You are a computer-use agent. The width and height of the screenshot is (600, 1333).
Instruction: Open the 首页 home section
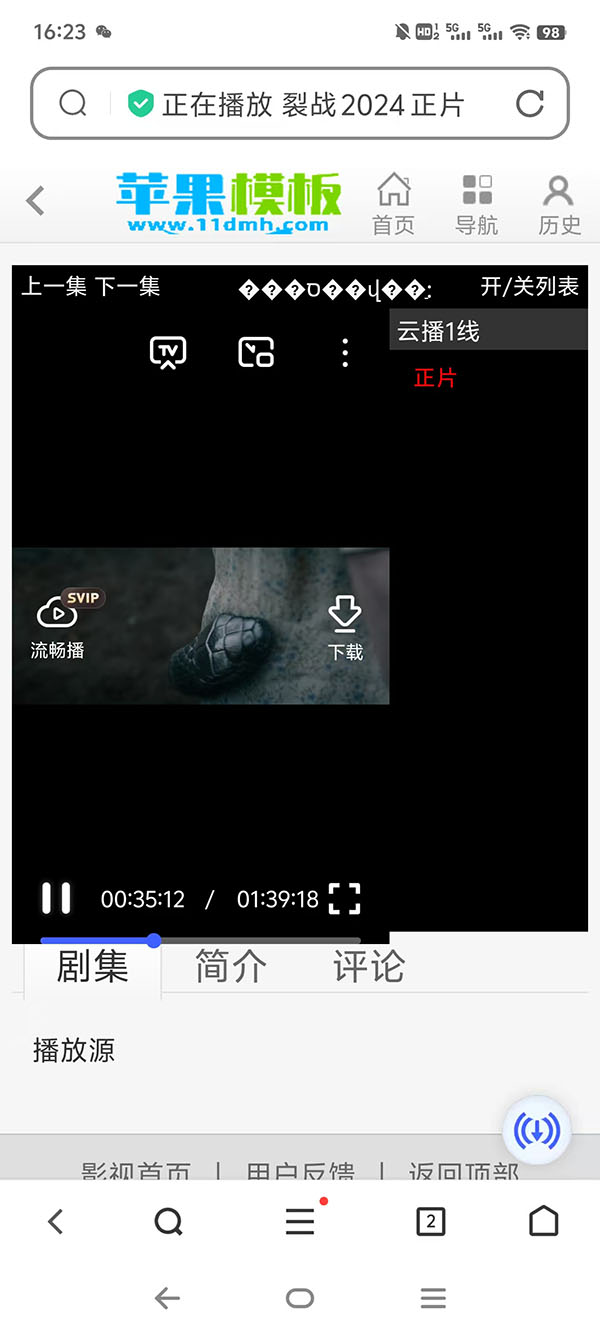[x=393, y=204]
